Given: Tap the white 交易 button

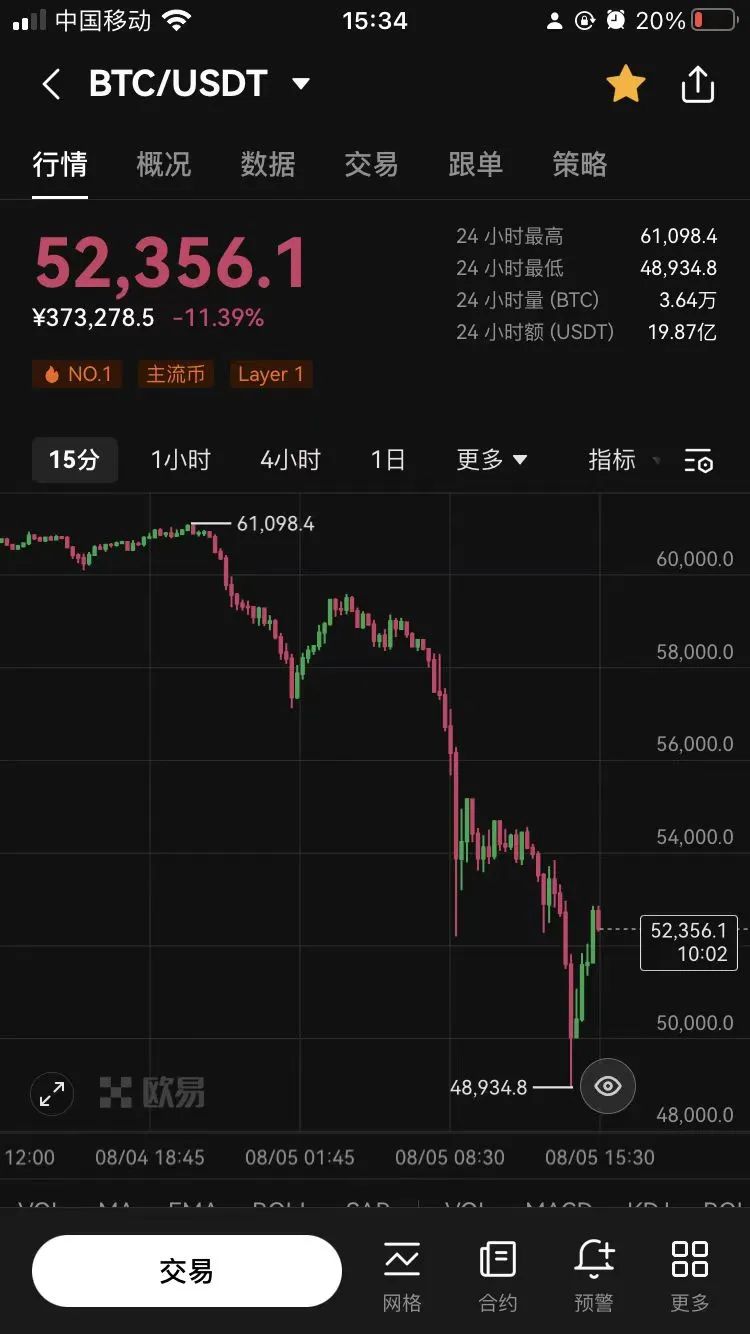Looking at the screenshot, I should [x=187, y=1271].
